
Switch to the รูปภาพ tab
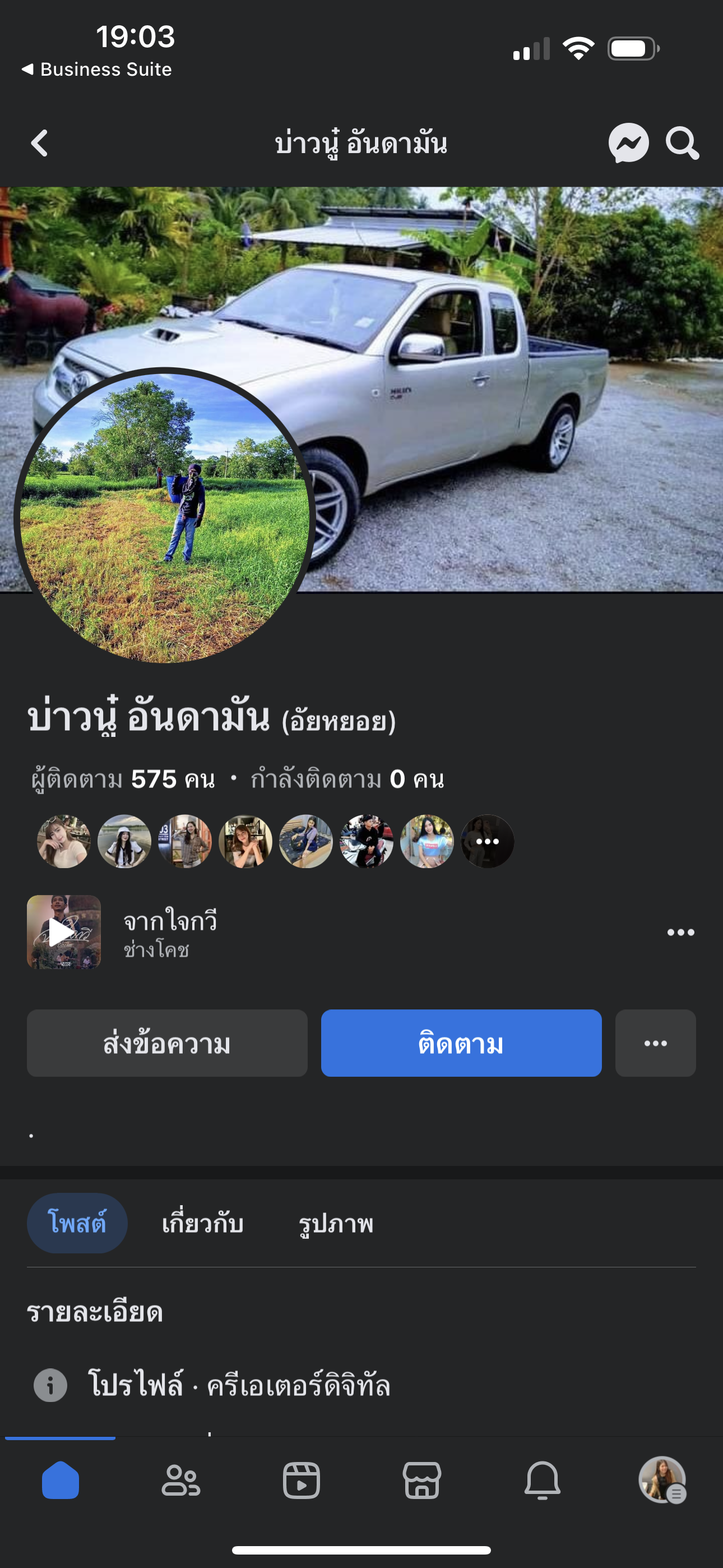[336, 1223]
